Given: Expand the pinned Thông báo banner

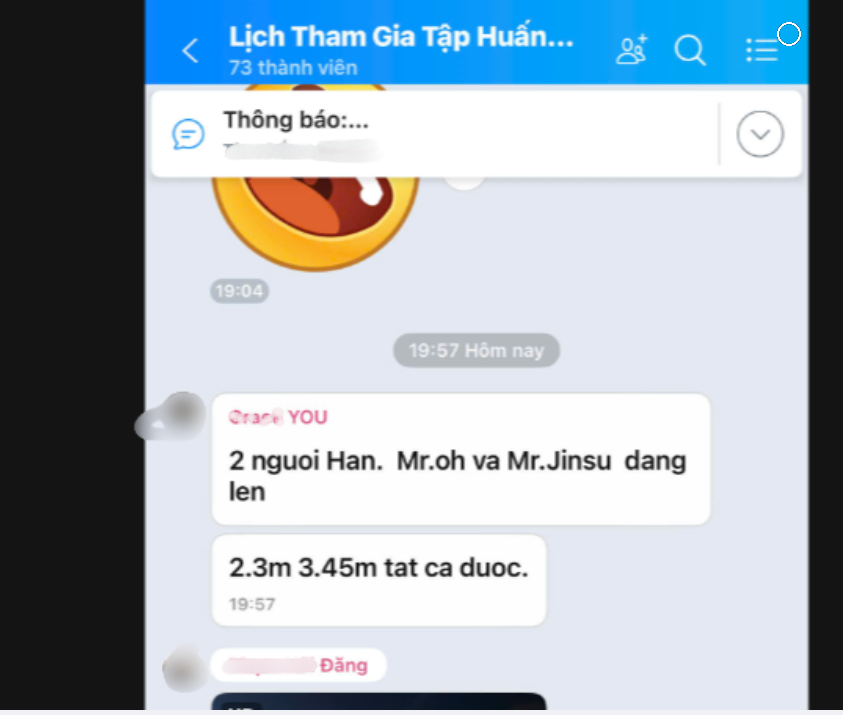Looking at the screenshot, I should pyautogui.click(x=760, y=134).
